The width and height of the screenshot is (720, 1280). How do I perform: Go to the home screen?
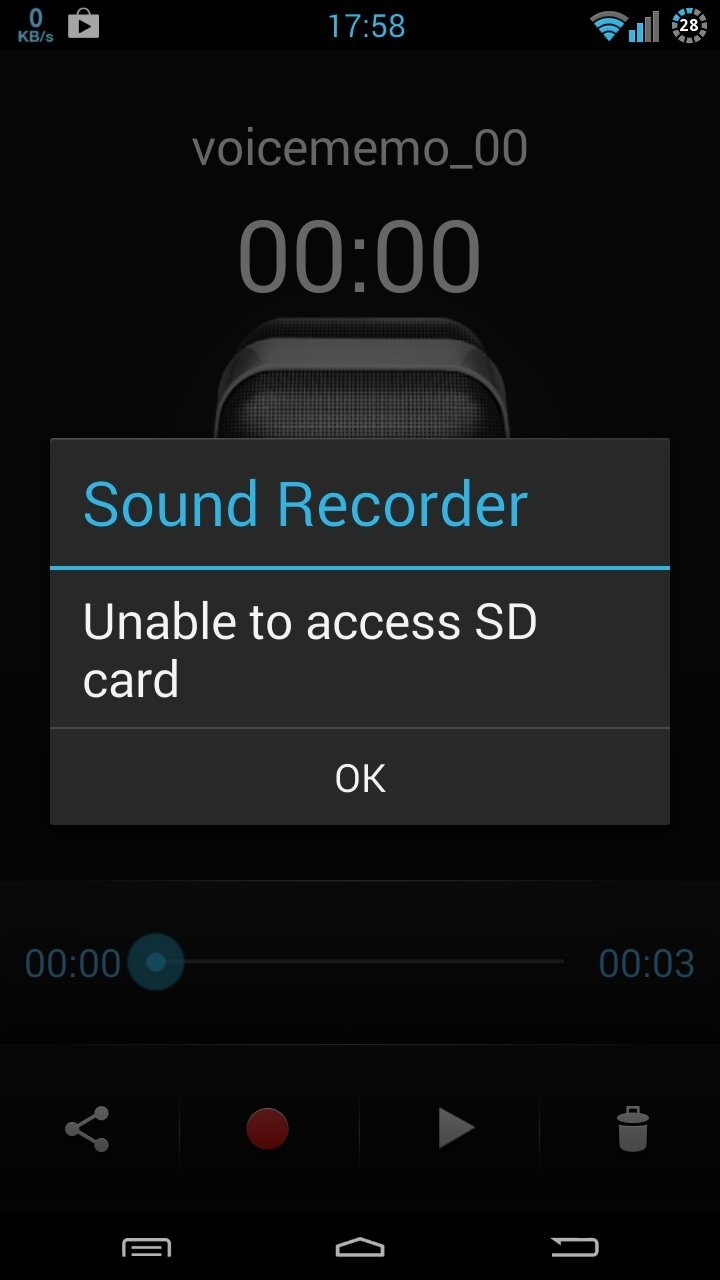coord(360,1246)
